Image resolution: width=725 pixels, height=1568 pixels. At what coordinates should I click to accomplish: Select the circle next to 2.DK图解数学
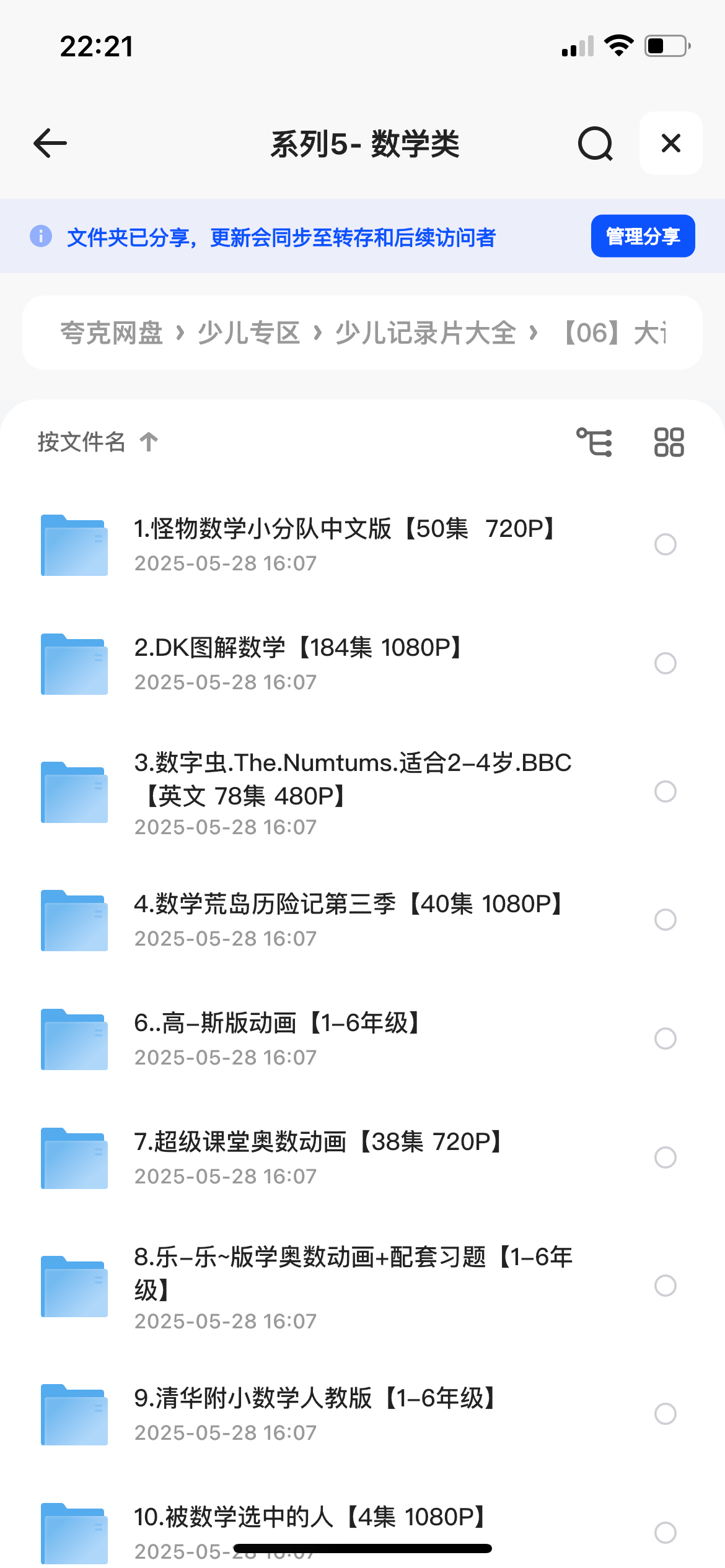point(666,663)
